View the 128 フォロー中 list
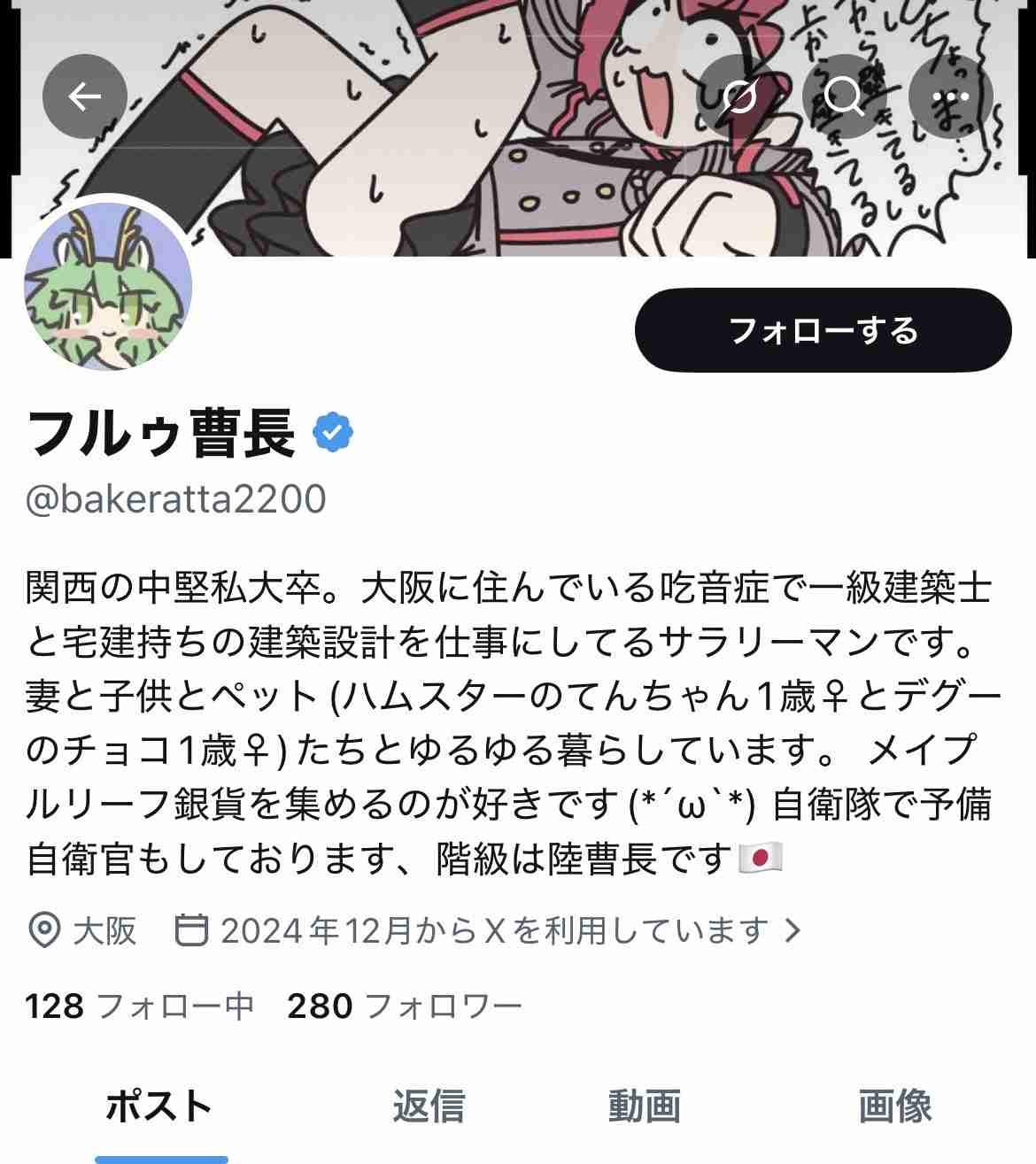 (x=139, y=1006)
